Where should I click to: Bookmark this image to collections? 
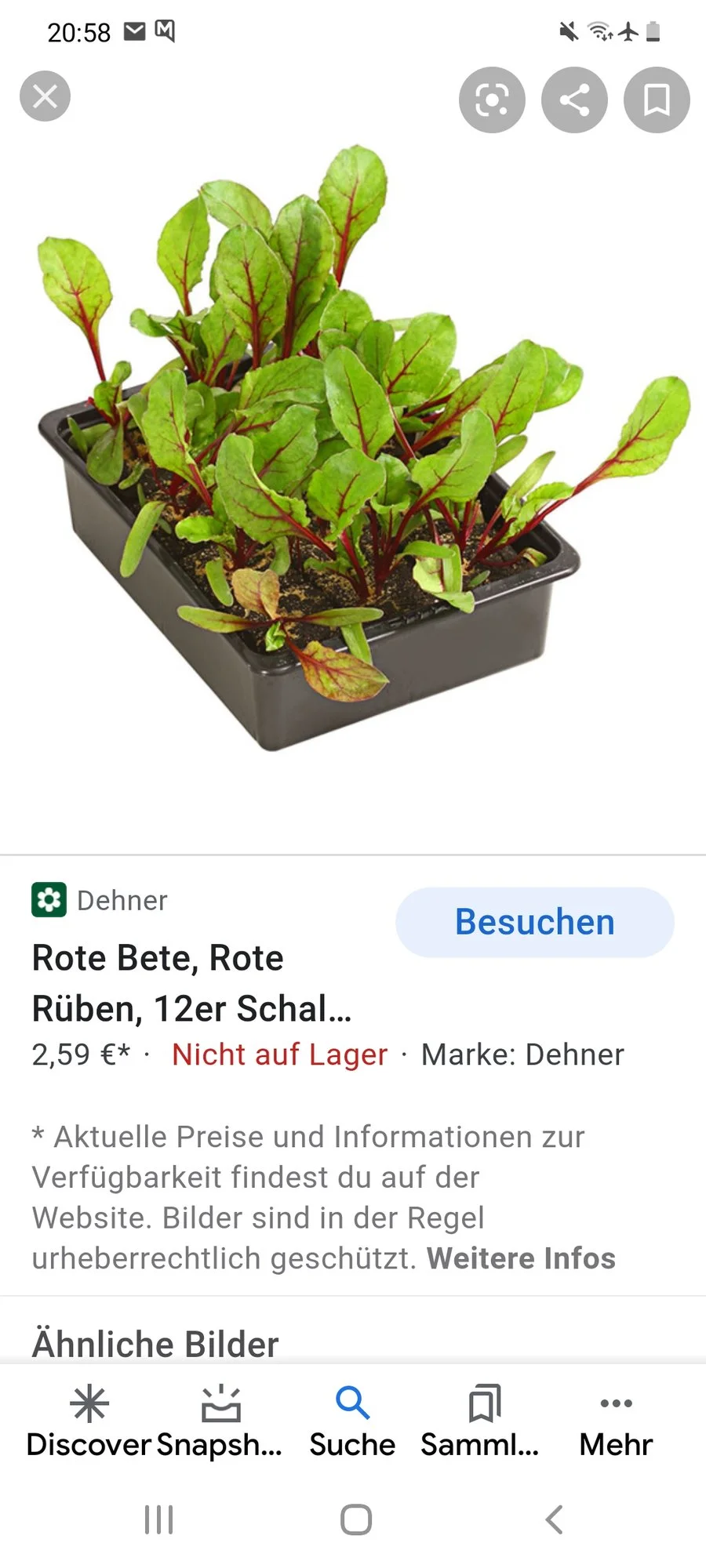tap(657, 100)
